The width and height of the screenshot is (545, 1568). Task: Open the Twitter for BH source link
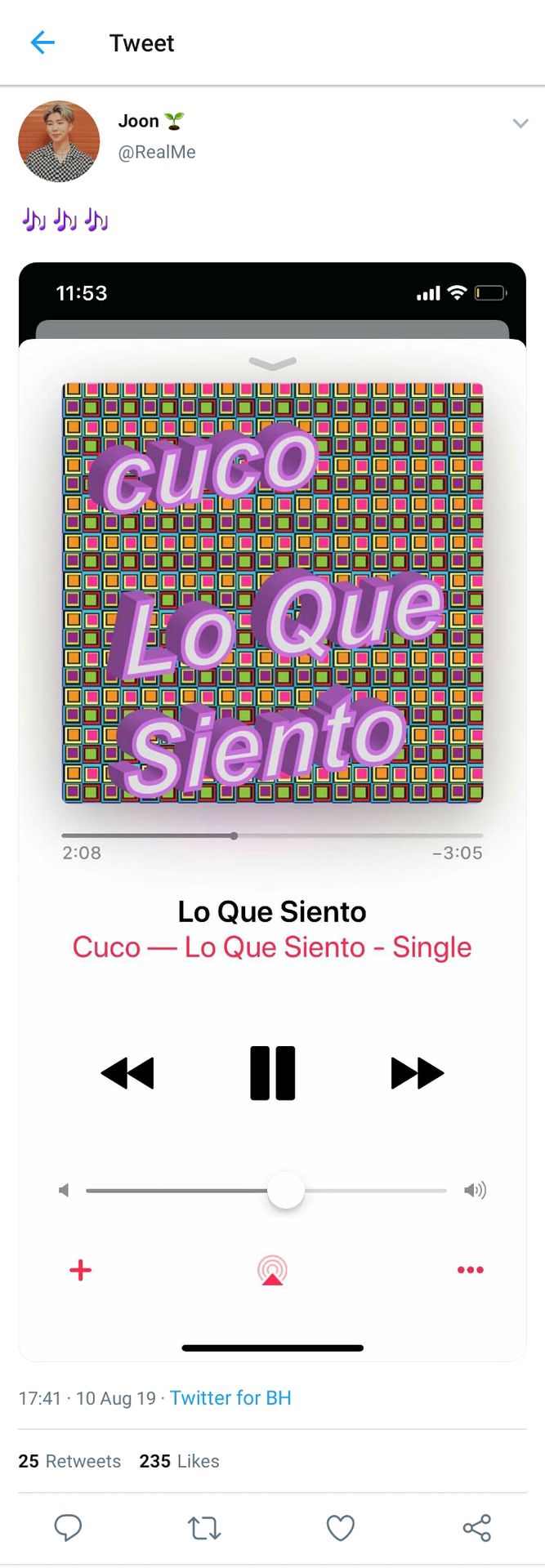pos(230,1397)
